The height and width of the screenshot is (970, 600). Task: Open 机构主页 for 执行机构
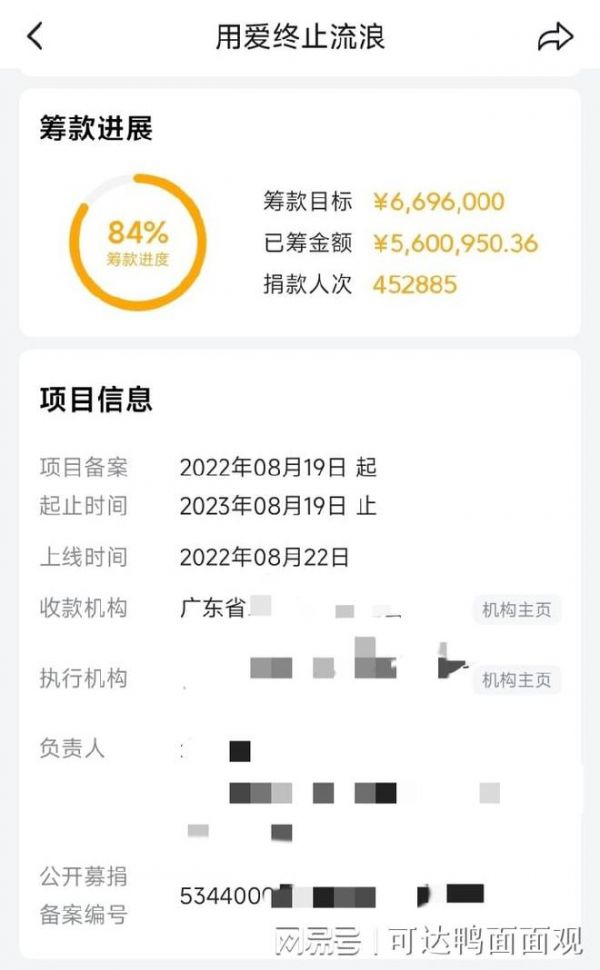click(x=516, y=680)
